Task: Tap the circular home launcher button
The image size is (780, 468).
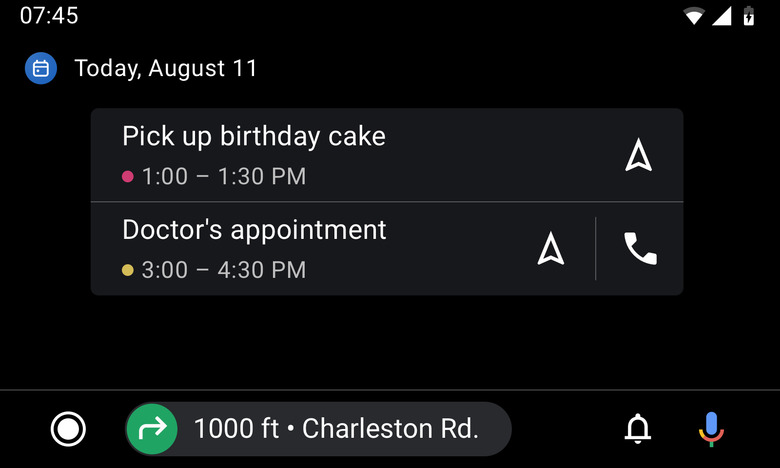Action: point(68,429)
